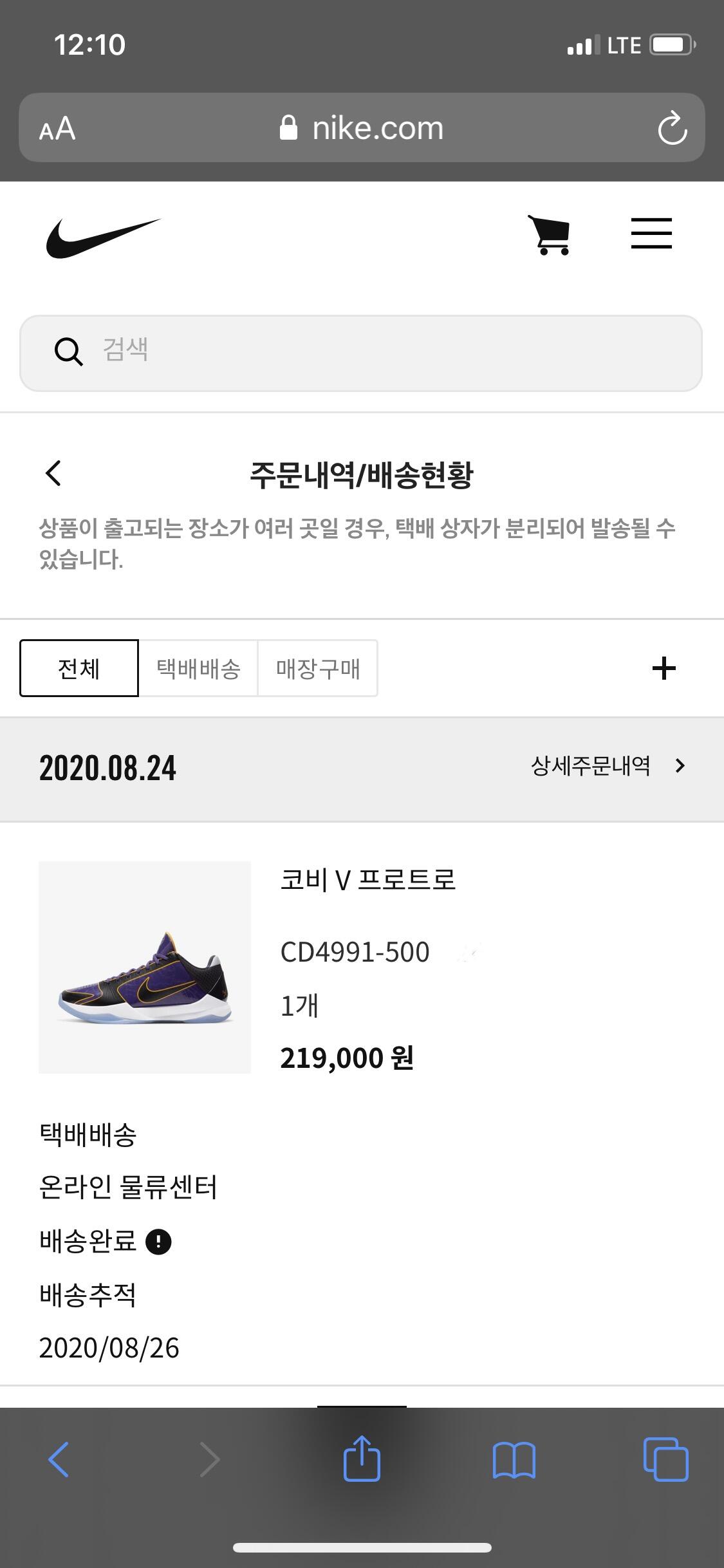Open the shopping cart

pyautogui.click(x=549, y=234)
